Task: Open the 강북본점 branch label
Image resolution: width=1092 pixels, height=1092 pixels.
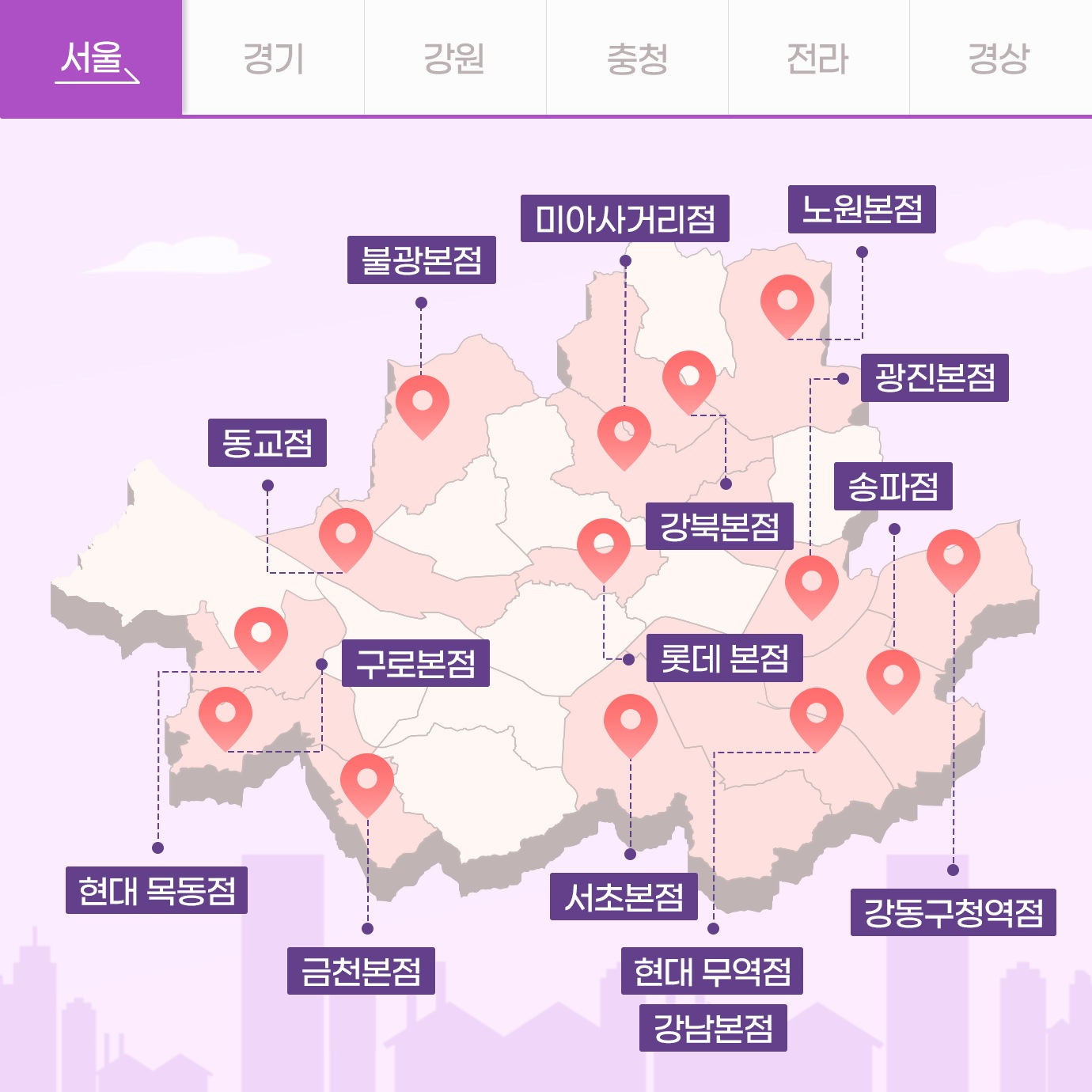Action: tap(719, 526)
